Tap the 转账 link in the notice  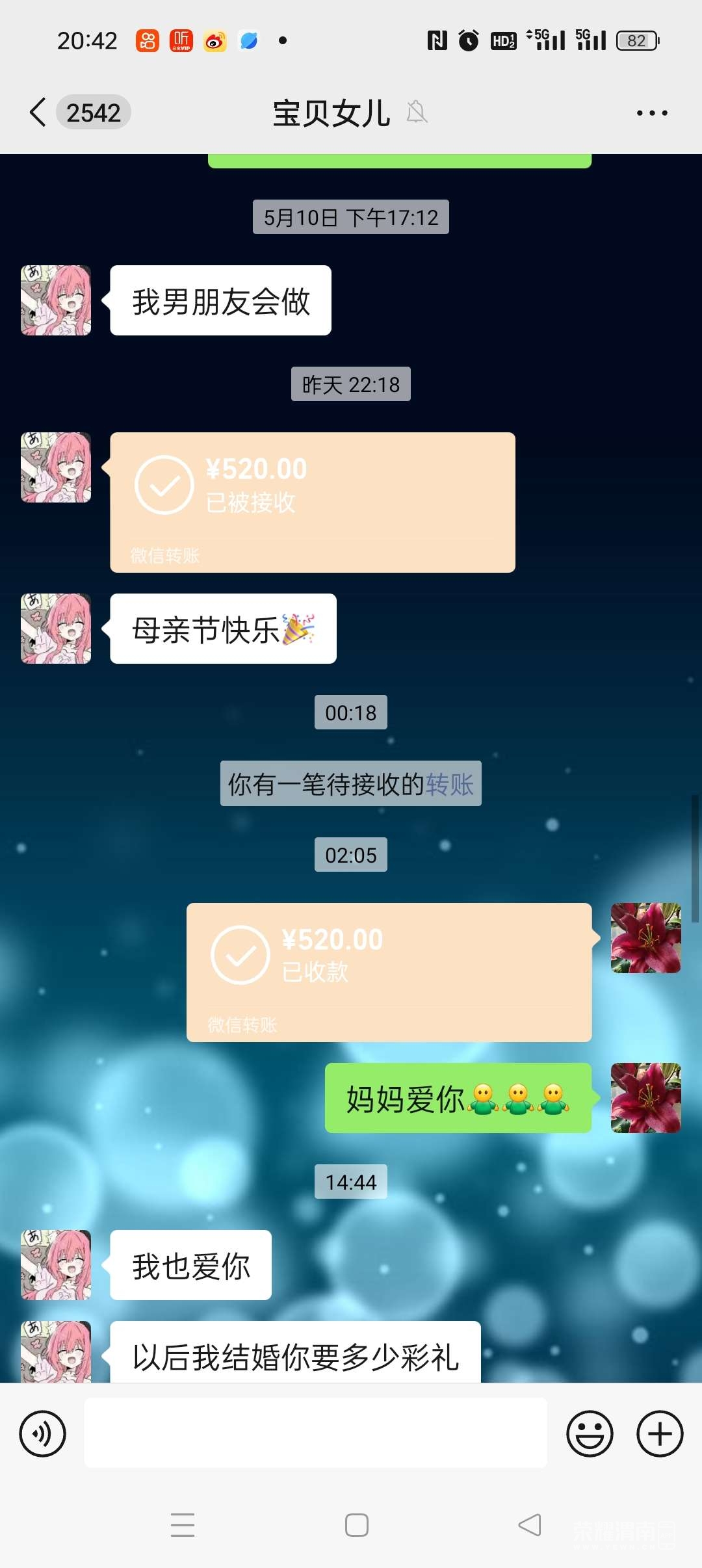point(450,784)
